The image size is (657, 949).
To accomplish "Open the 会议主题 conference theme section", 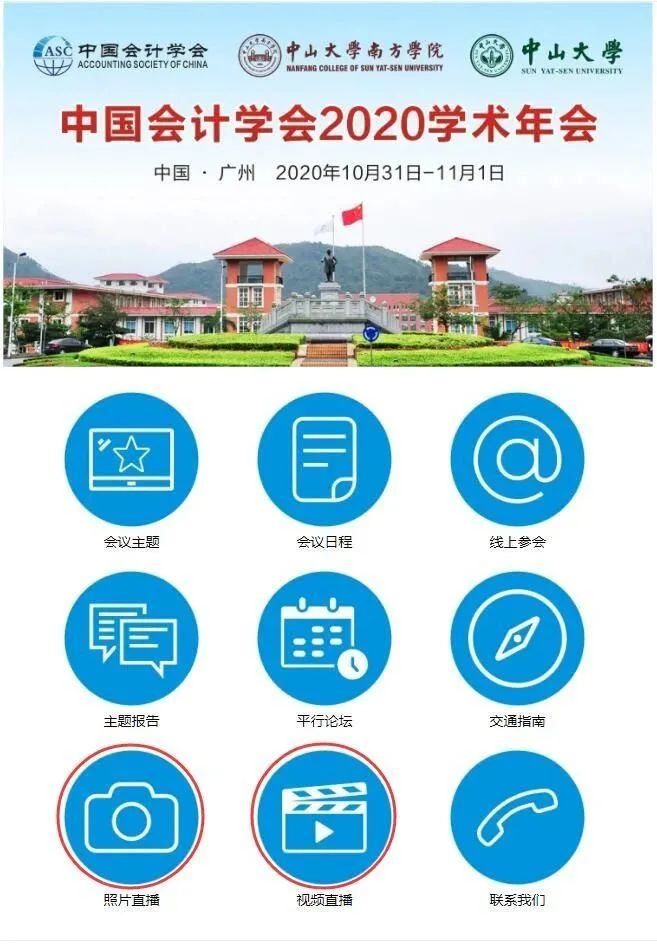I will pyautogui.click(x=131, y=459).
